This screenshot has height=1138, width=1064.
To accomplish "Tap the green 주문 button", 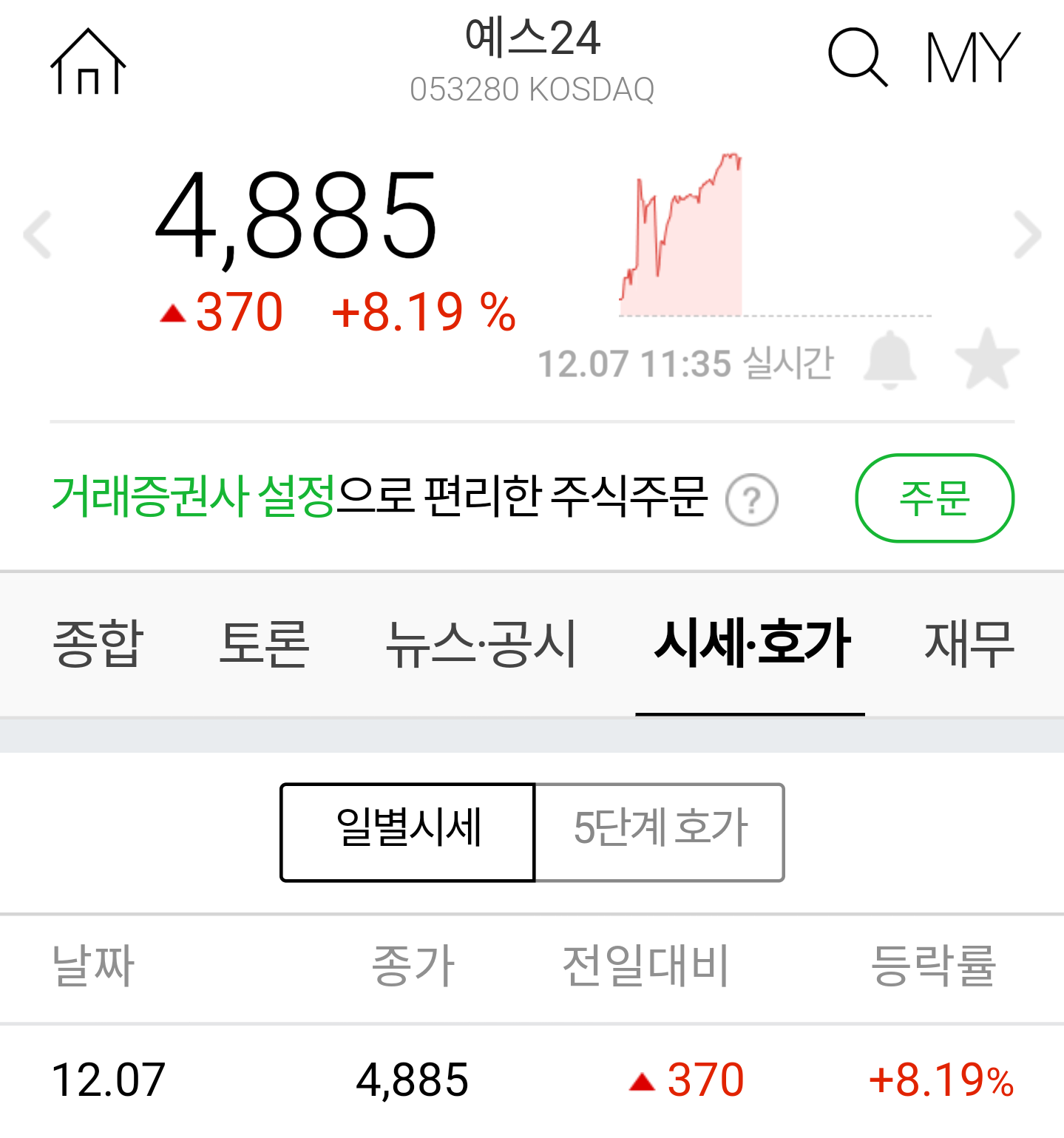I will (x=935, y=498).
